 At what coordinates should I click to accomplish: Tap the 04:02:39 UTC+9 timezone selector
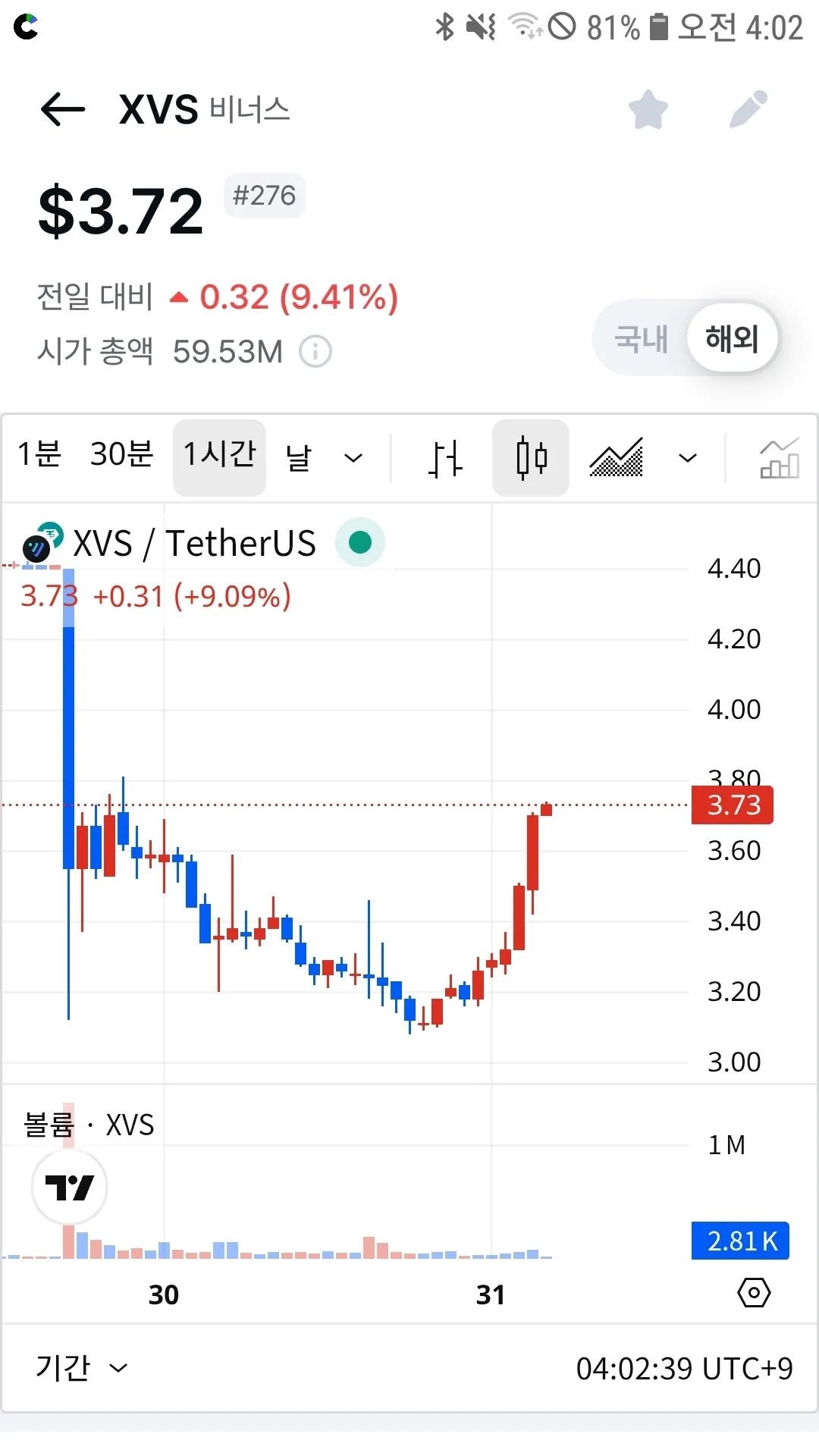point(684,1369)
